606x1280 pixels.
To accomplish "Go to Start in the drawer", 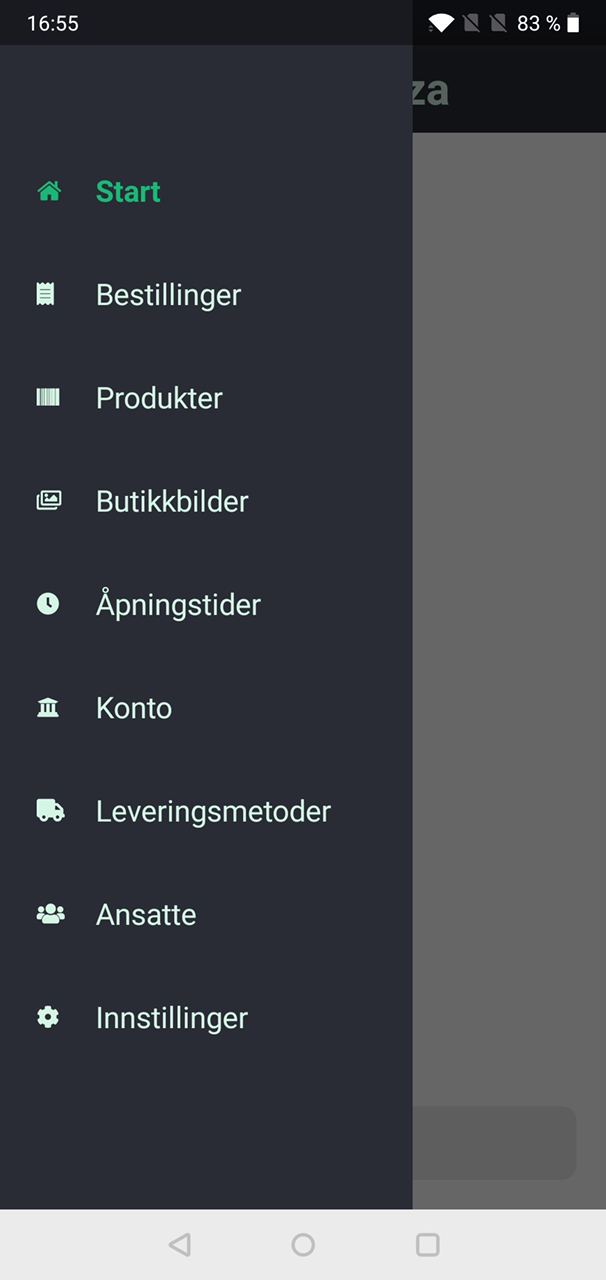I will pyautogui.click(x=206, y=191).
